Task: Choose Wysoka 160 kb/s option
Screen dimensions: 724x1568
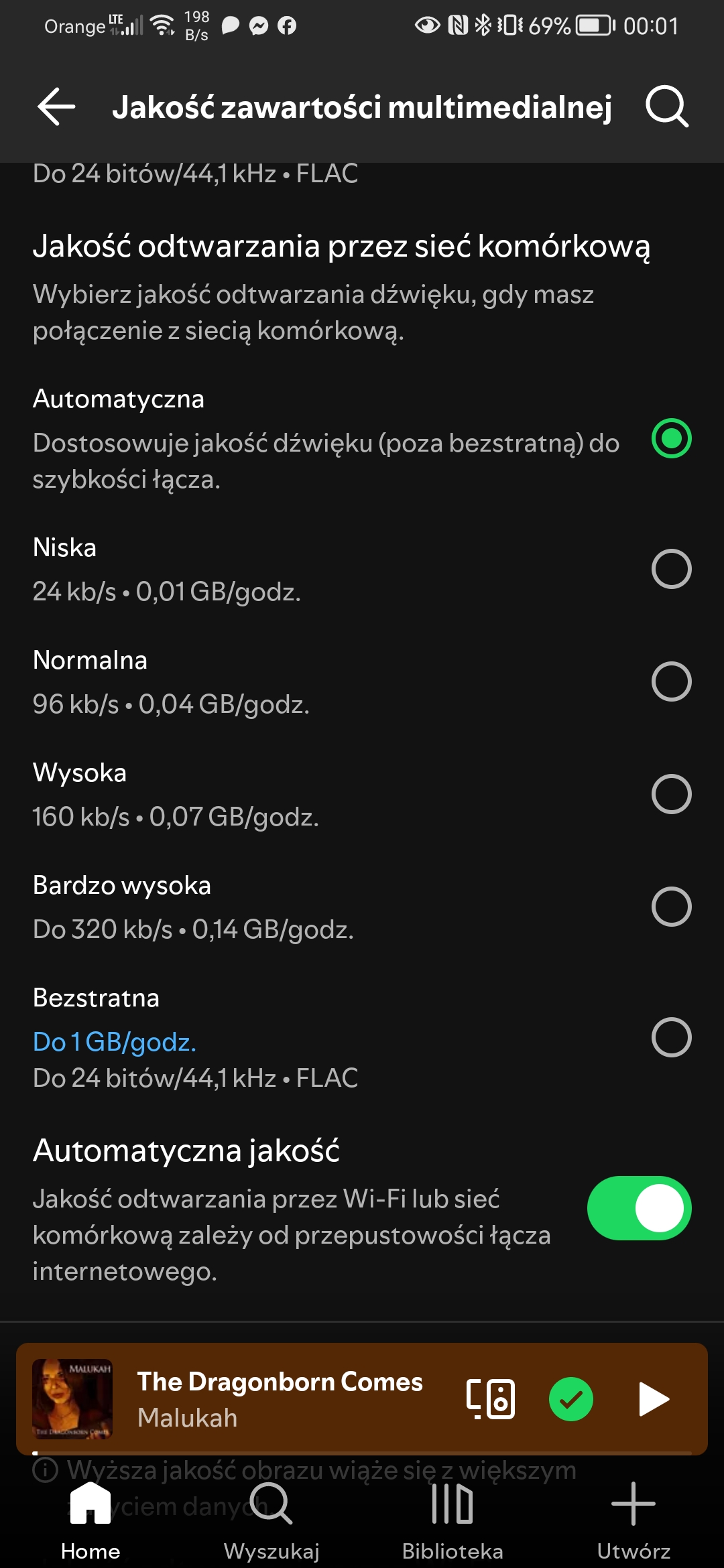Action: pyautogui.click(x=672, y=794)
